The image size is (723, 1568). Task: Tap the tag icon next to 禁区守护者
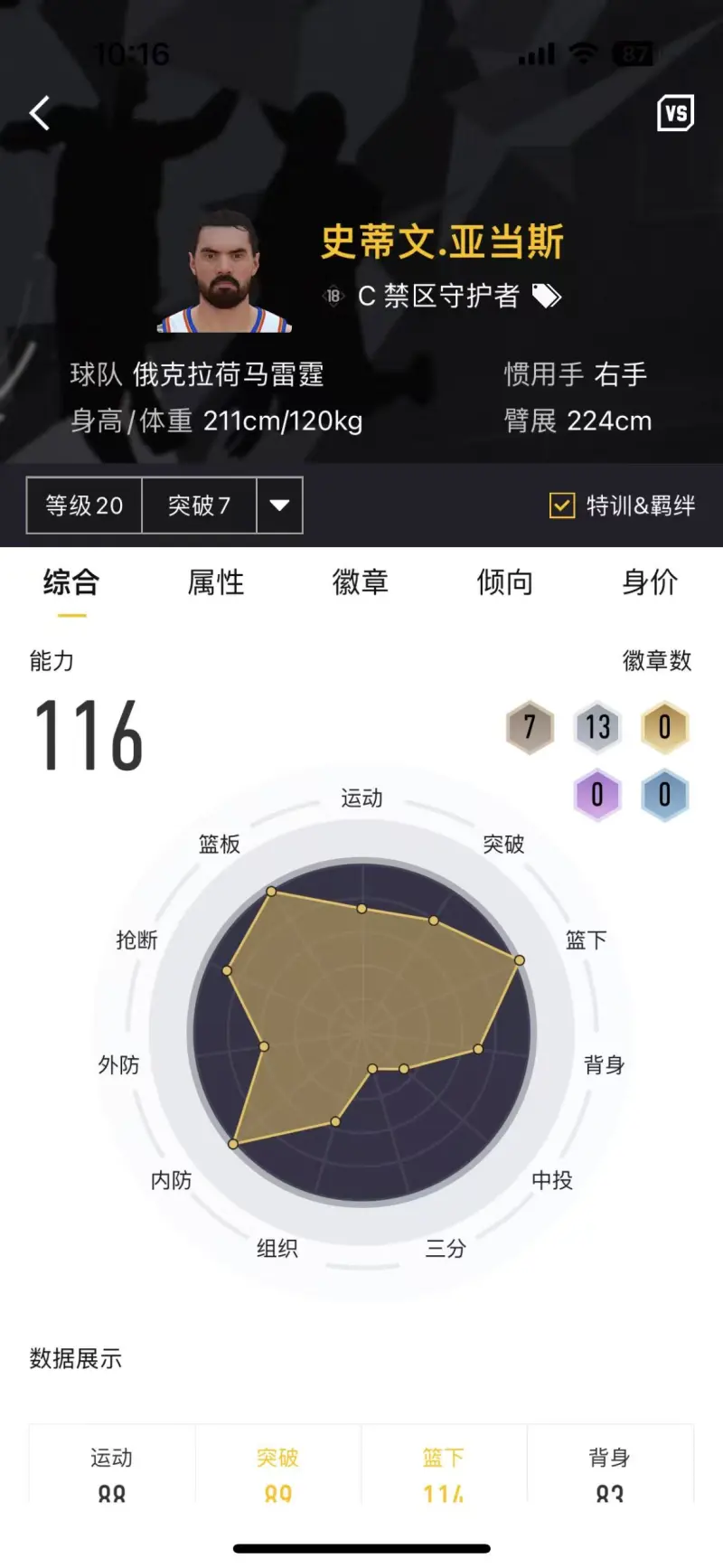pos(547,296)
